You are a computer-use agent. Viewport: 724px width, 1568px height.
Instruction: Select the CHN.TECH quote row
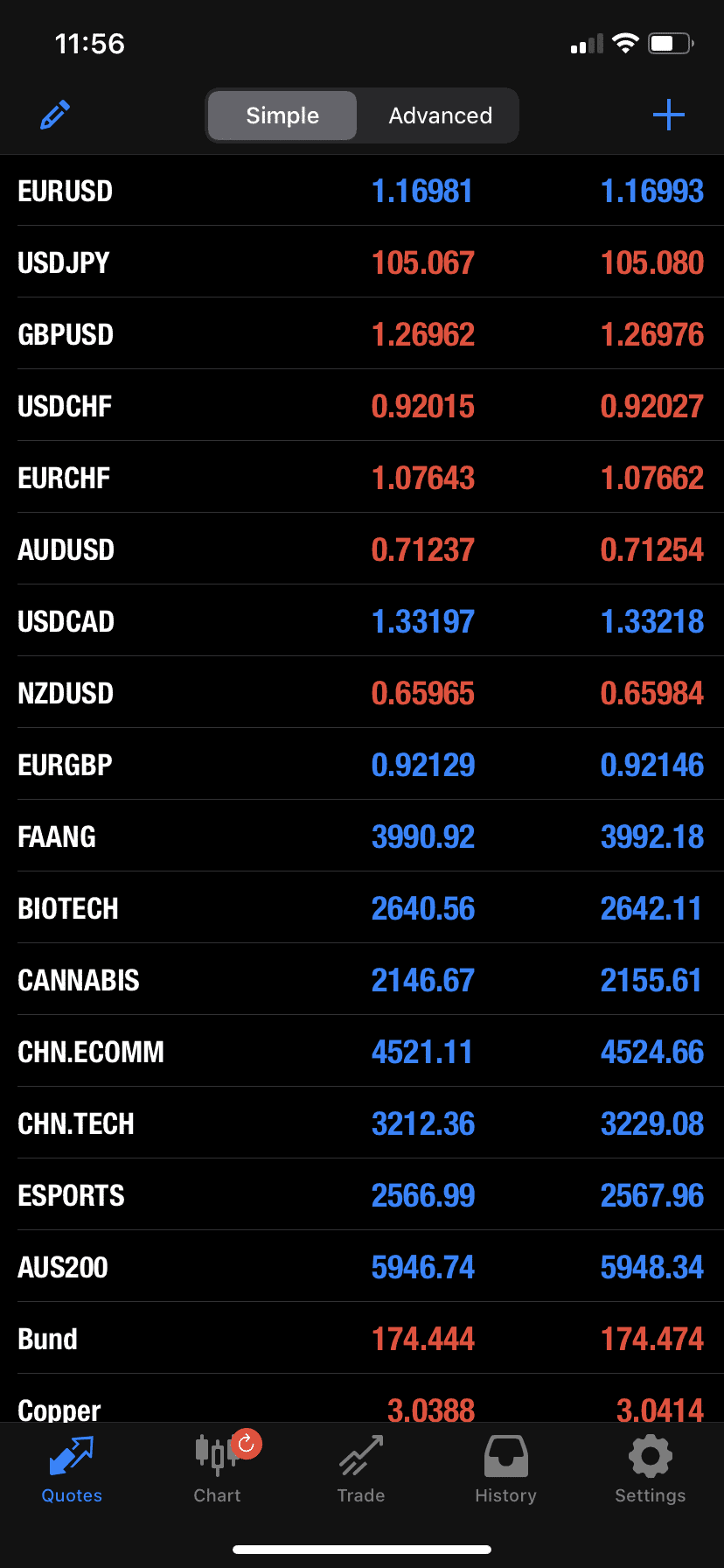click(x=362, y=1123)
